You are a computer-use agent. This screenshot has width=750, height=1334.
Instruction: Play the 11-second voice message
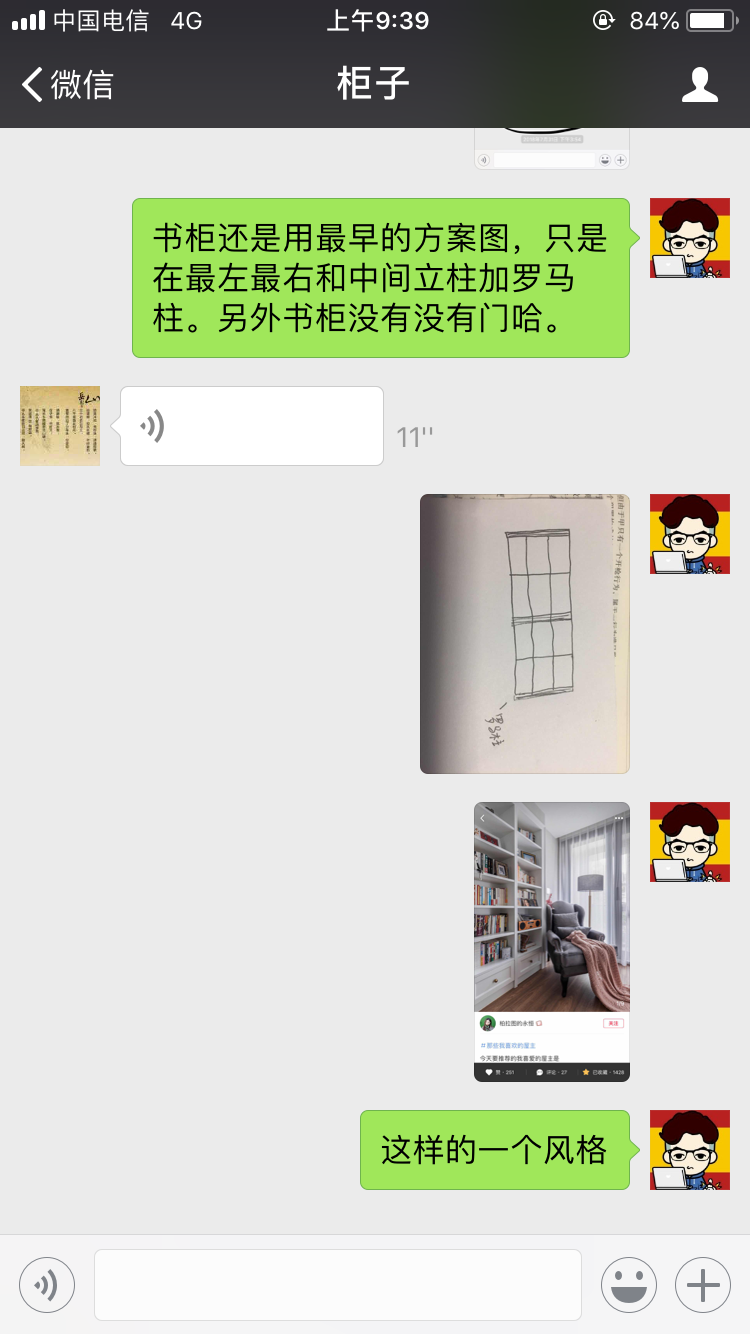click(x=251, y=426)
